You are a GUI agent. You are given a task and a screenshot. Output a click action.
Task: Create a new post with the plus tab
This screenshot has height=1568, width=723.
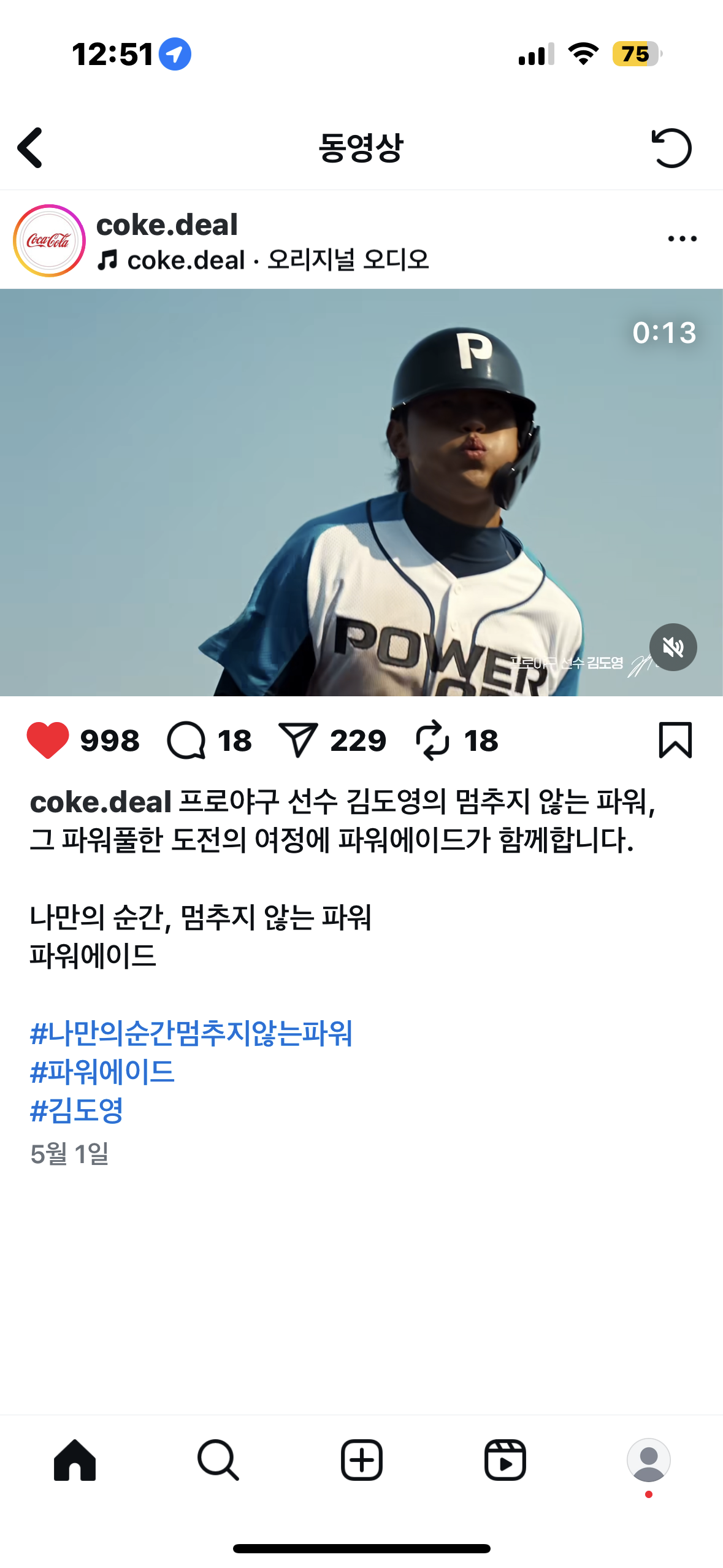[x=361, y=1460]
